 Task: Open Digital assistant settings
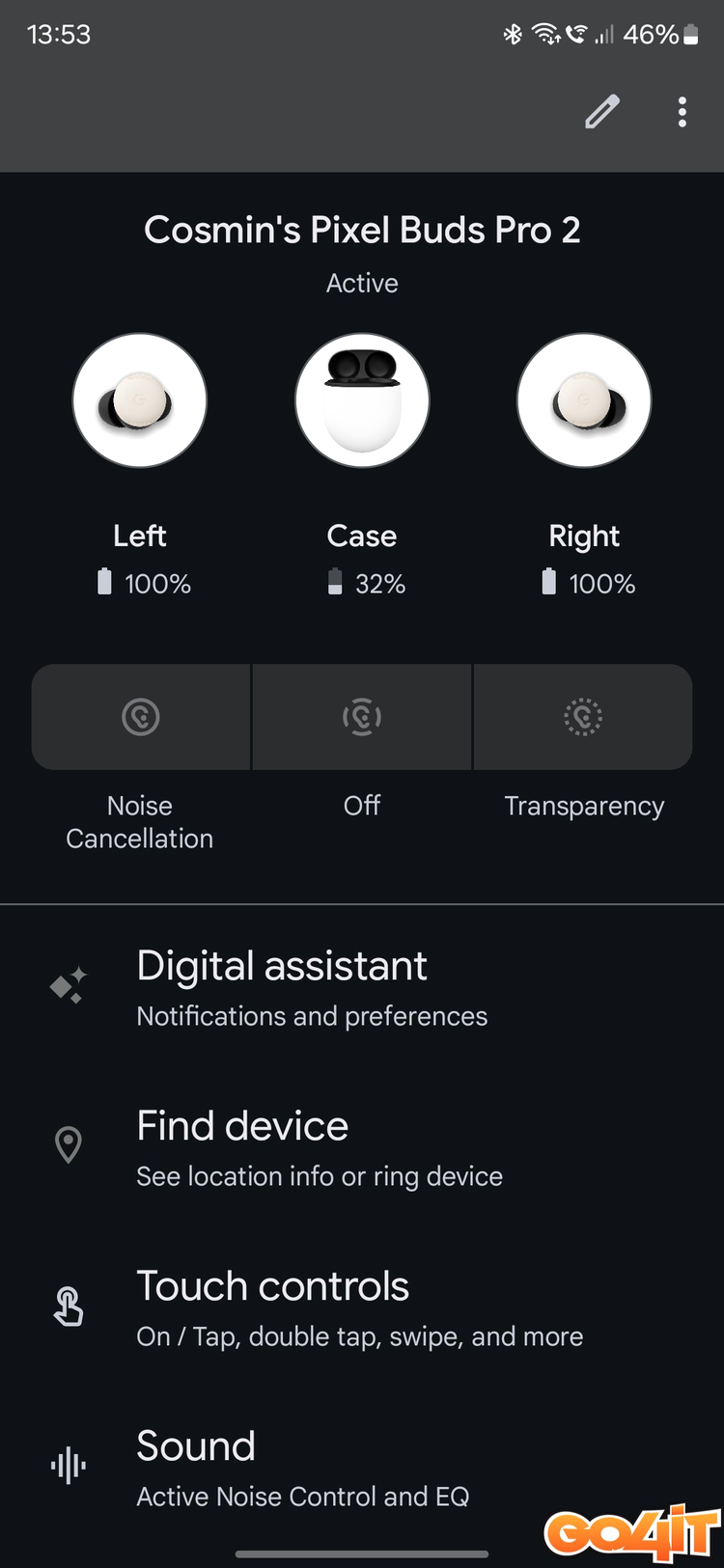point(362,988)
